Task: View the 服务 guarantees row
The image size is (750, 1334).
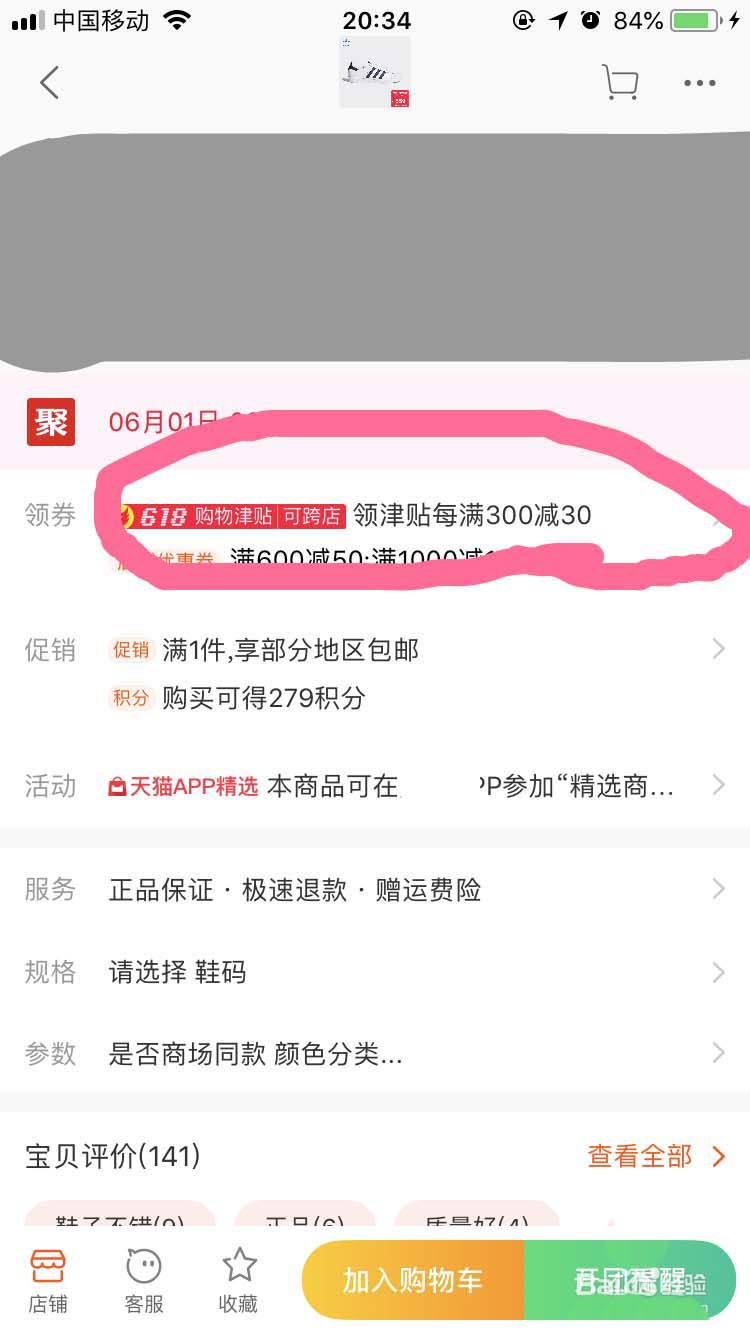Action: [x=400, y=890]
